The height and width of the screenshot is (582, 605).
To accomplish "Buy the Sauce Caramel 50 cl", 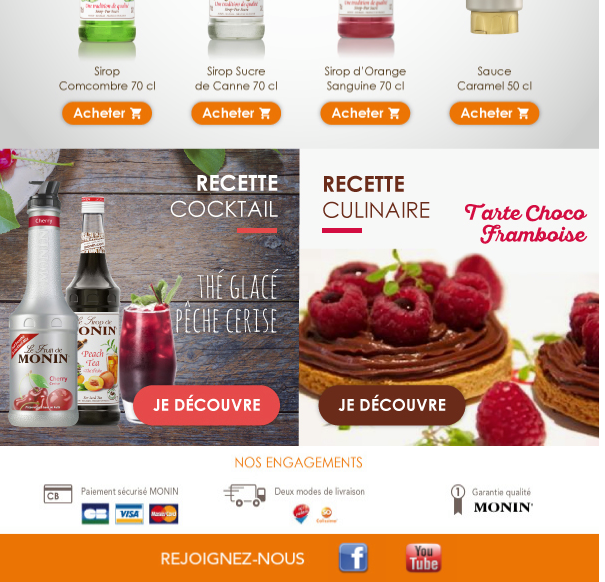I will click(494, 113).
